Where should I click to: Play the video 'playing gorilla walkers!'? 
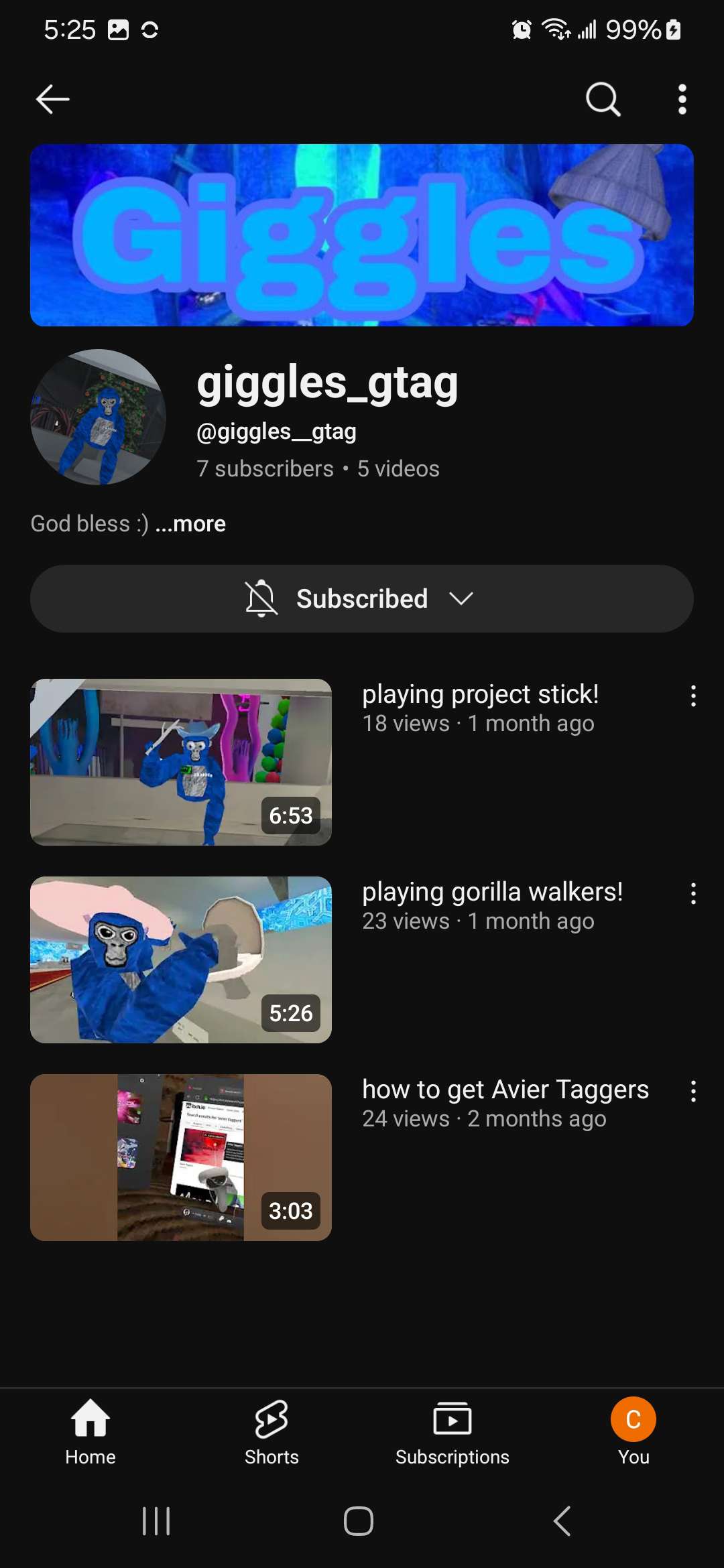coord(181,960)
